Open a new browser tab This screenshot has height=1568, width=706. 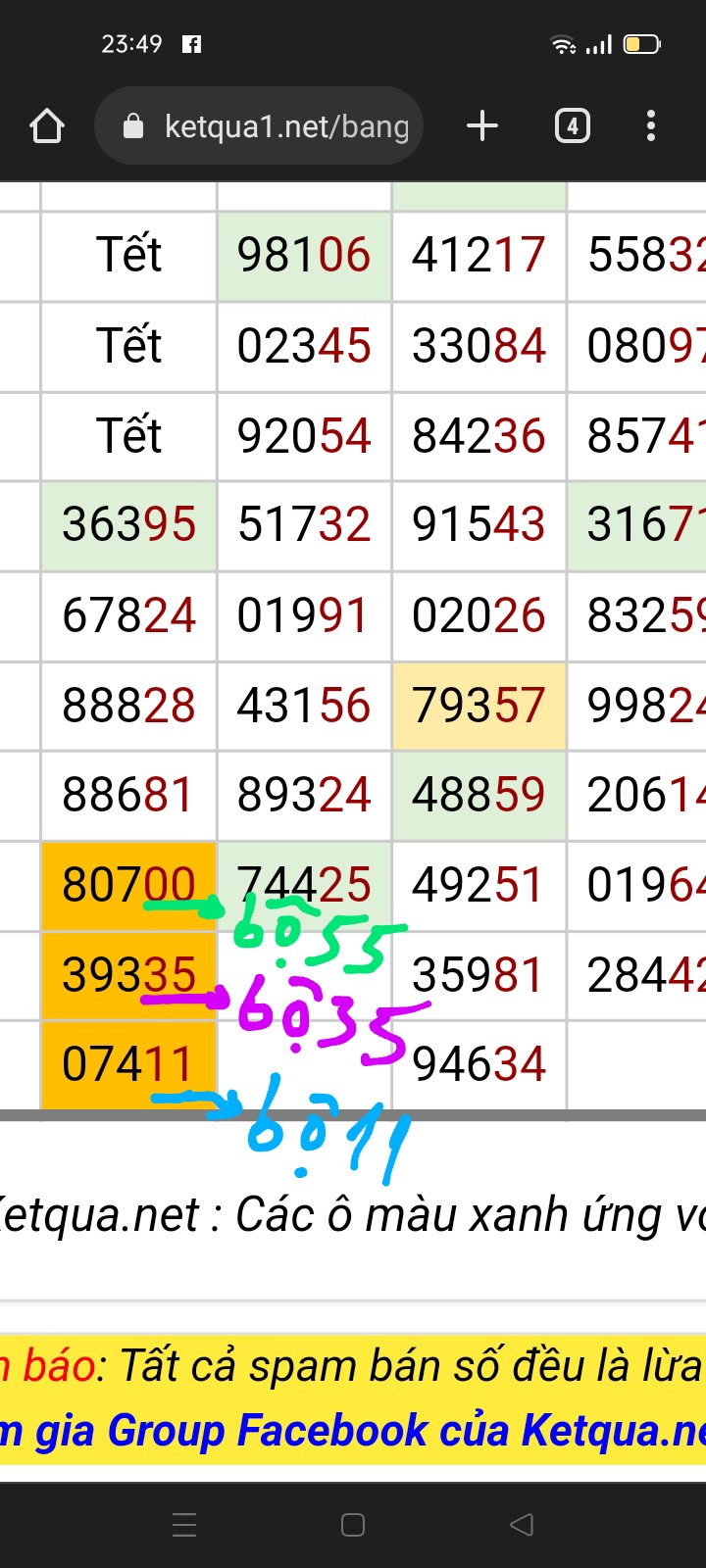[481, 126]
